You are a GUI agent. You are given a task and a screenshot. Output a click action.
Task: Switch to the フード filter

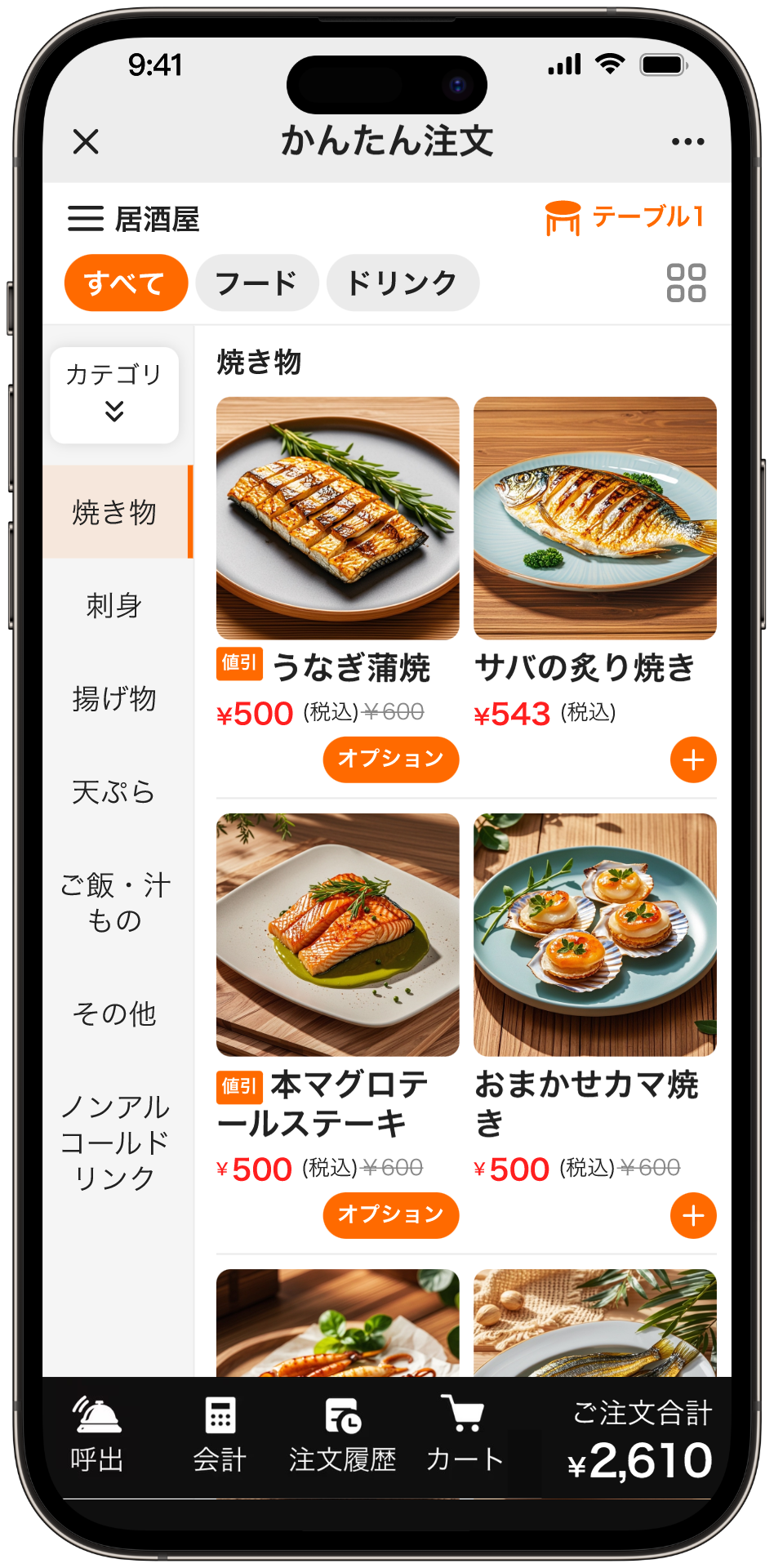tap(256, 283)
